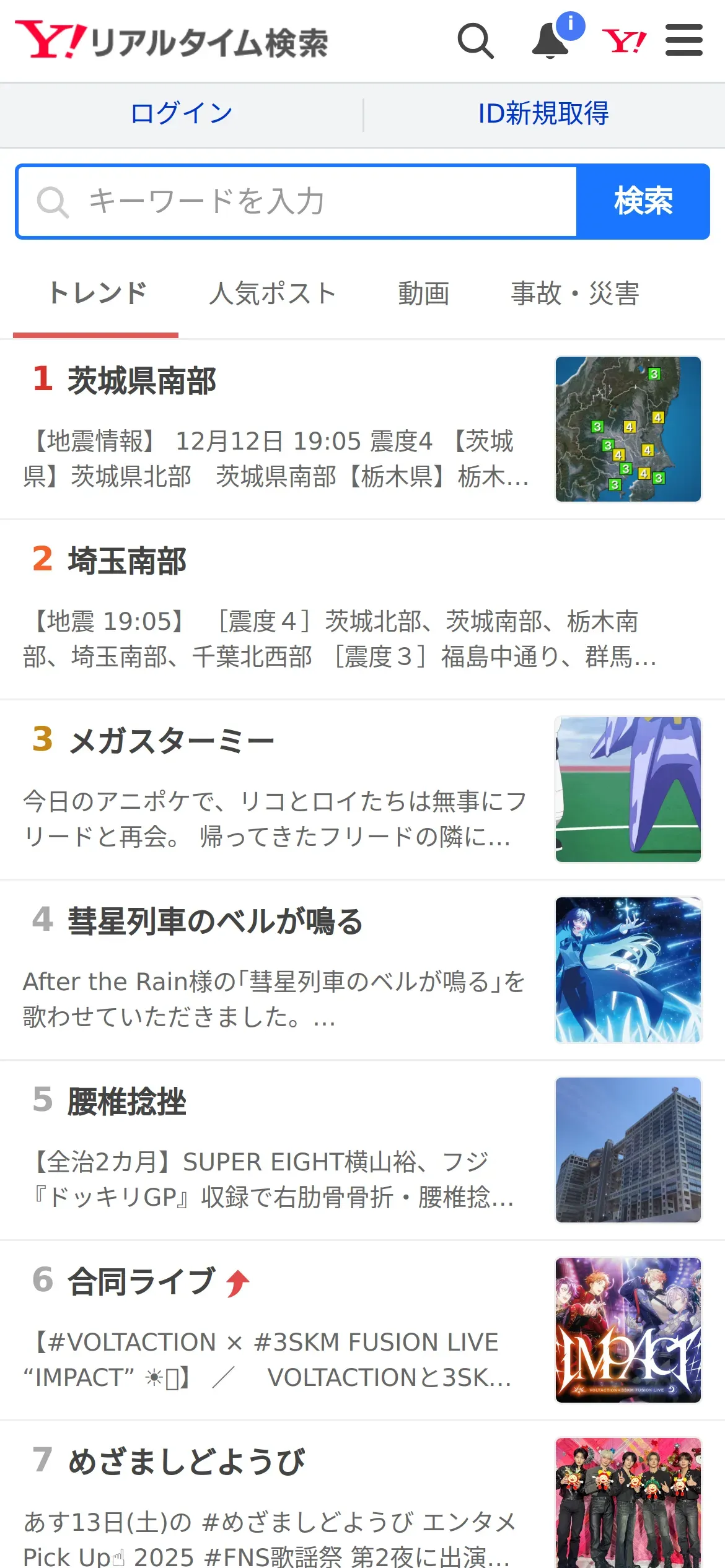The width and height of the screenshot is (725, 1568).
Task: Switch to the 動画 tab
Action: click(424, 294)
